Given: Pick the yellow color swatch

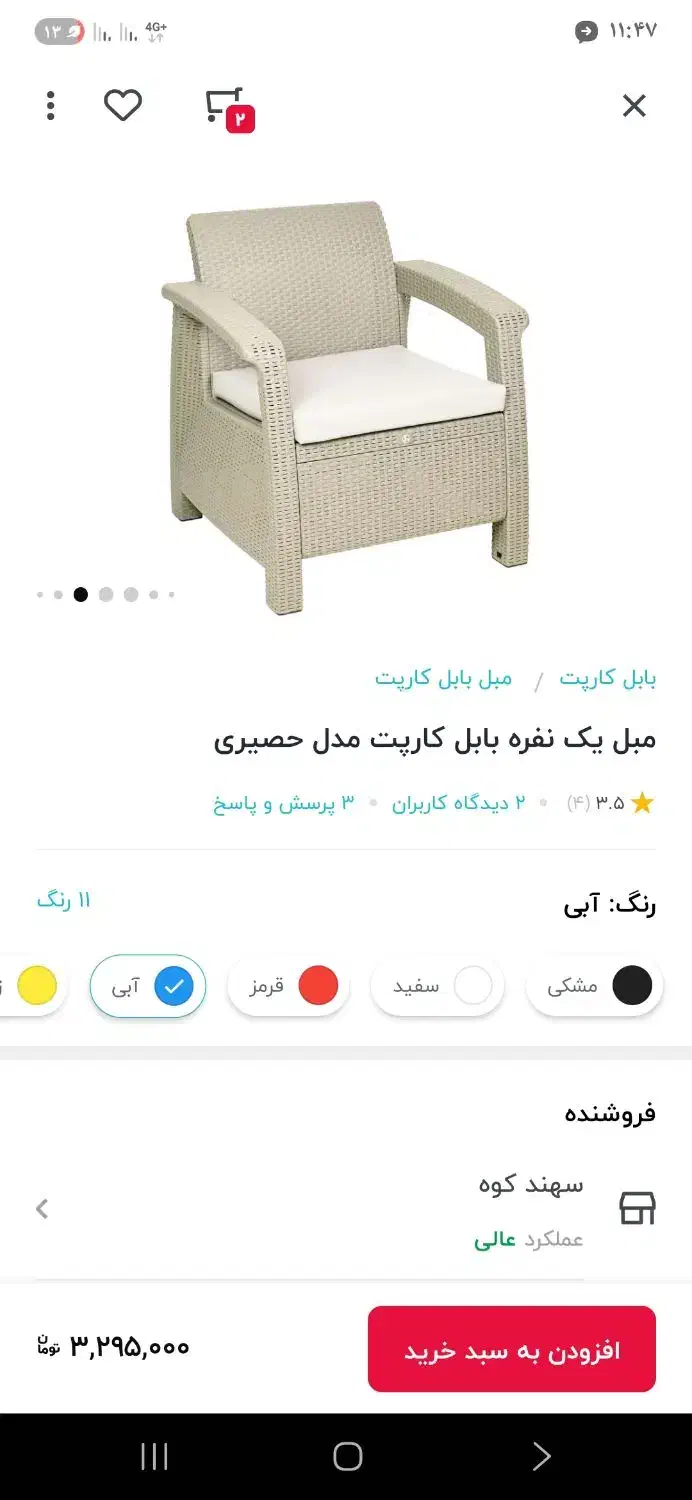Looking at the screenshot, I should pyautogui.click(x=36, y=986).
